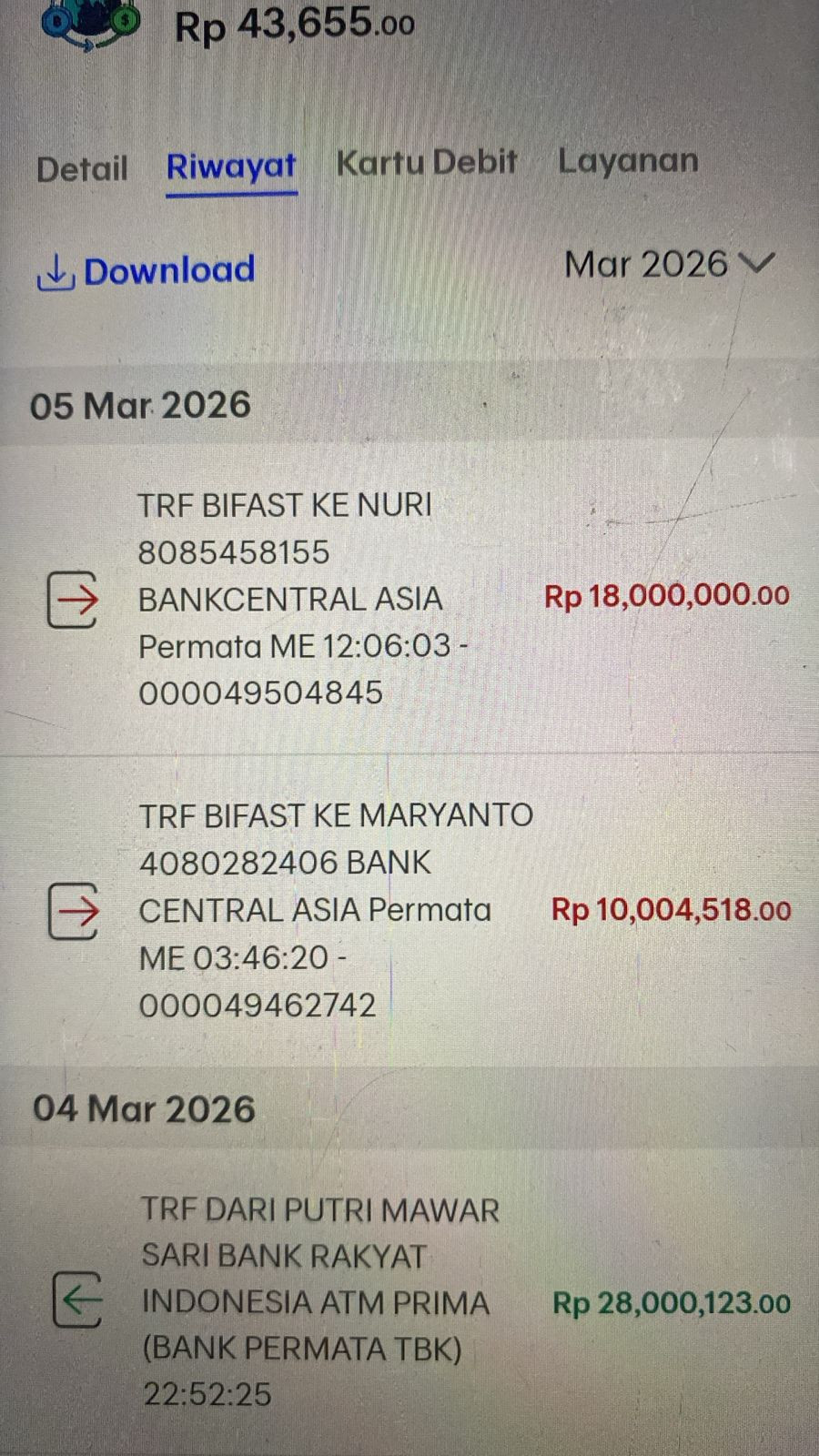819x1456 pixels.
Task: Go to the Layanan tab
Action: [x=628, y=161]
